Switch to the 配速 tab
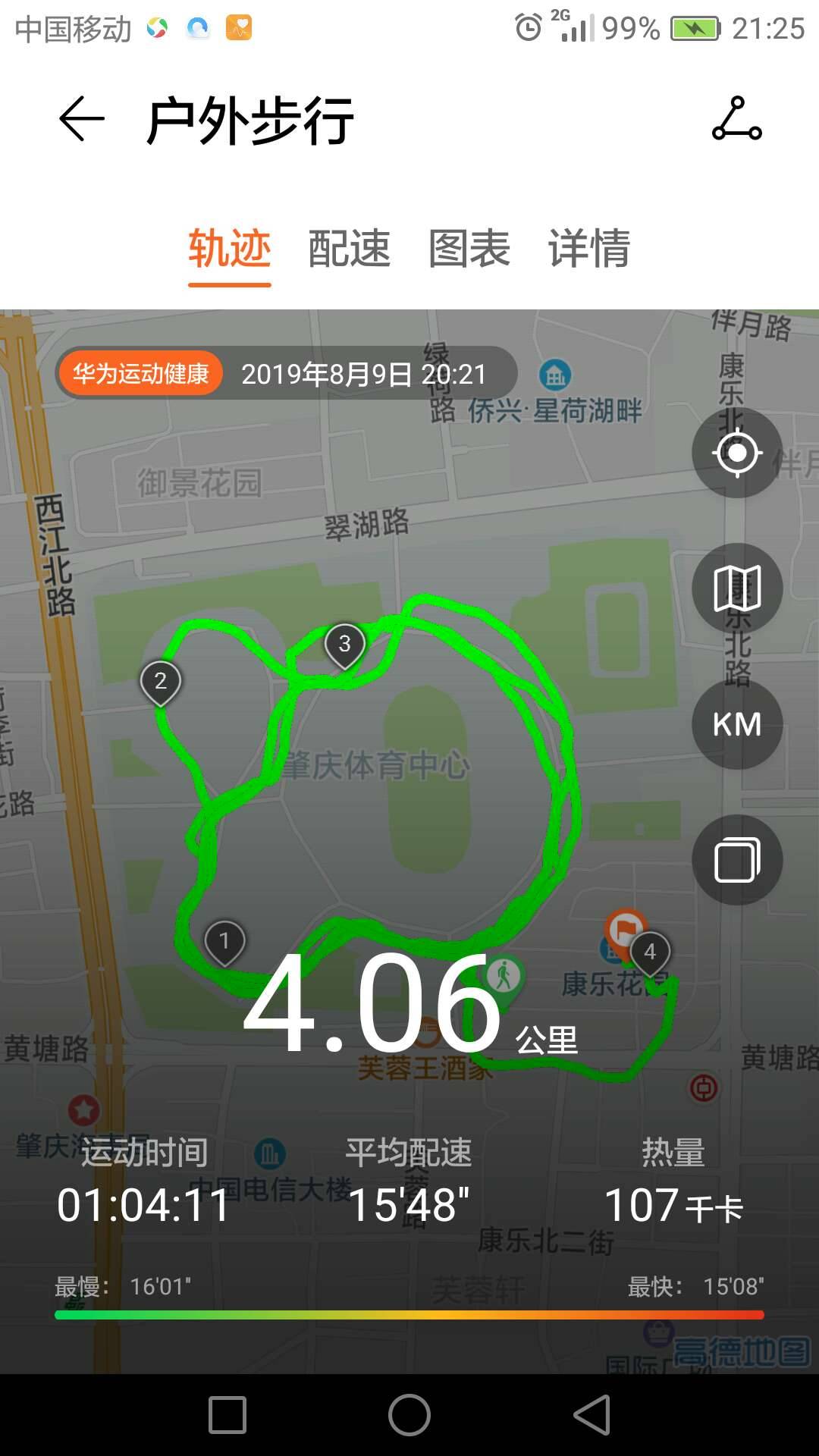Viewport: 819px width, 1456px height. [x=349, y=249]
